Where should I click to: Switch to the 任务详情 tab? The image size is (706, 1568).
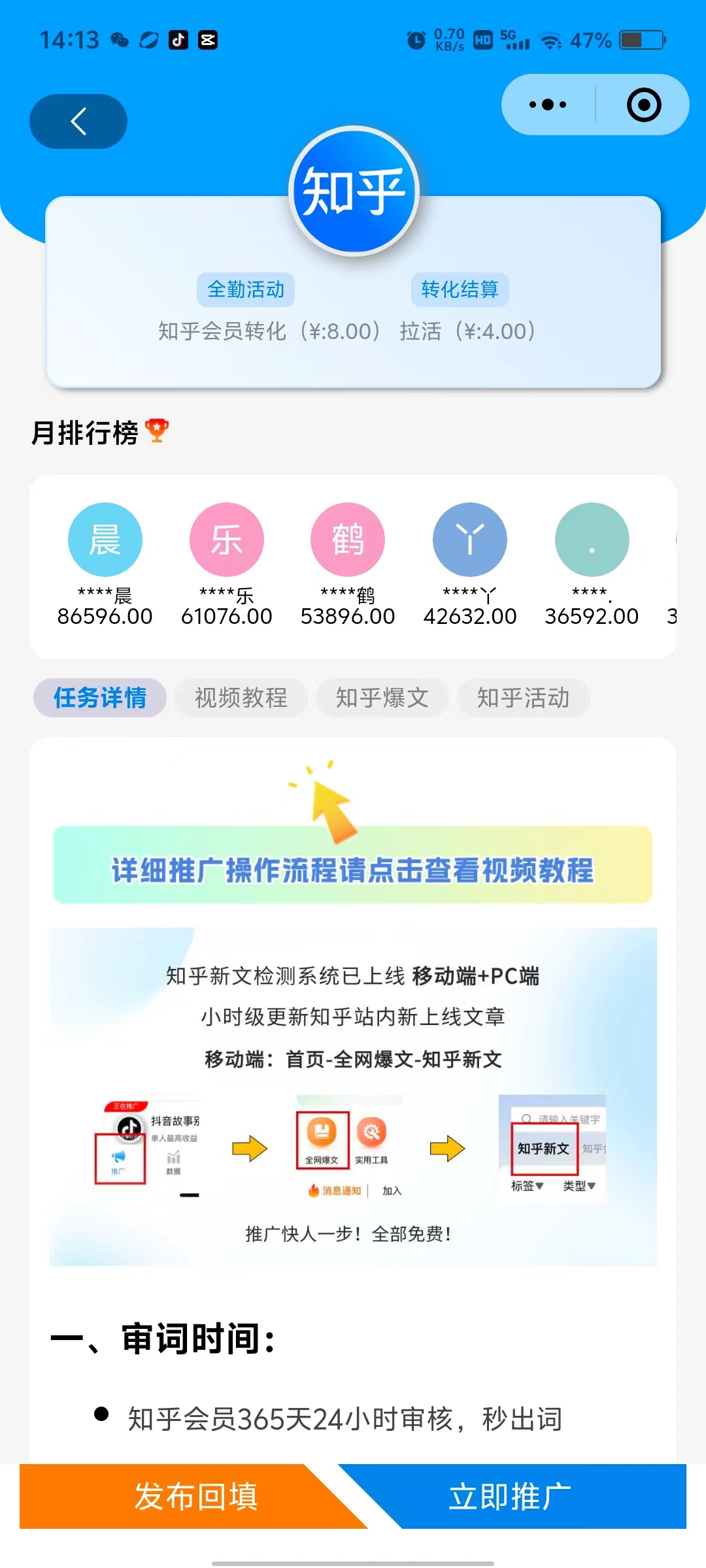coord(100,698)
